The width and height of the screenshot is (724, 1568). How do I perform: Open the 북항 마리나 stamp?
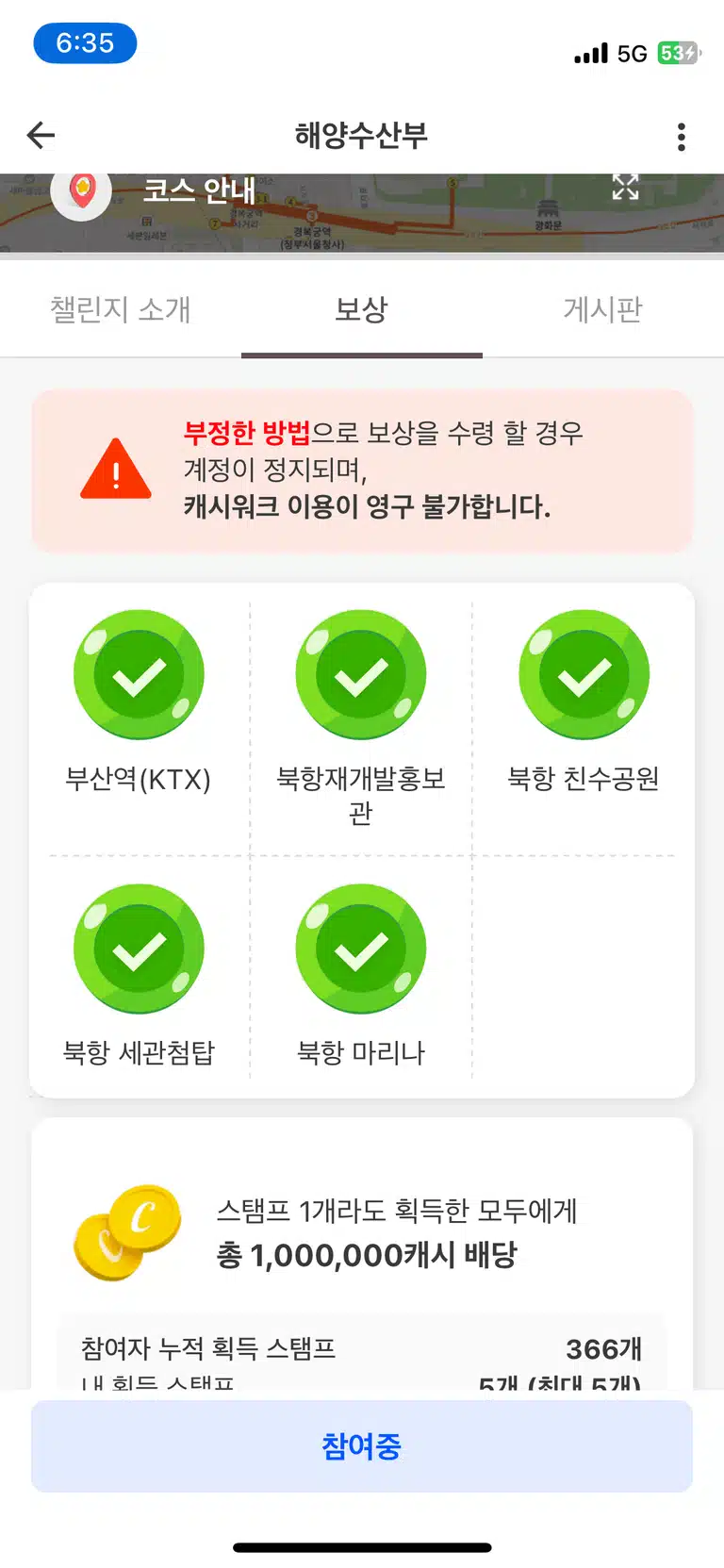[360, 976]
